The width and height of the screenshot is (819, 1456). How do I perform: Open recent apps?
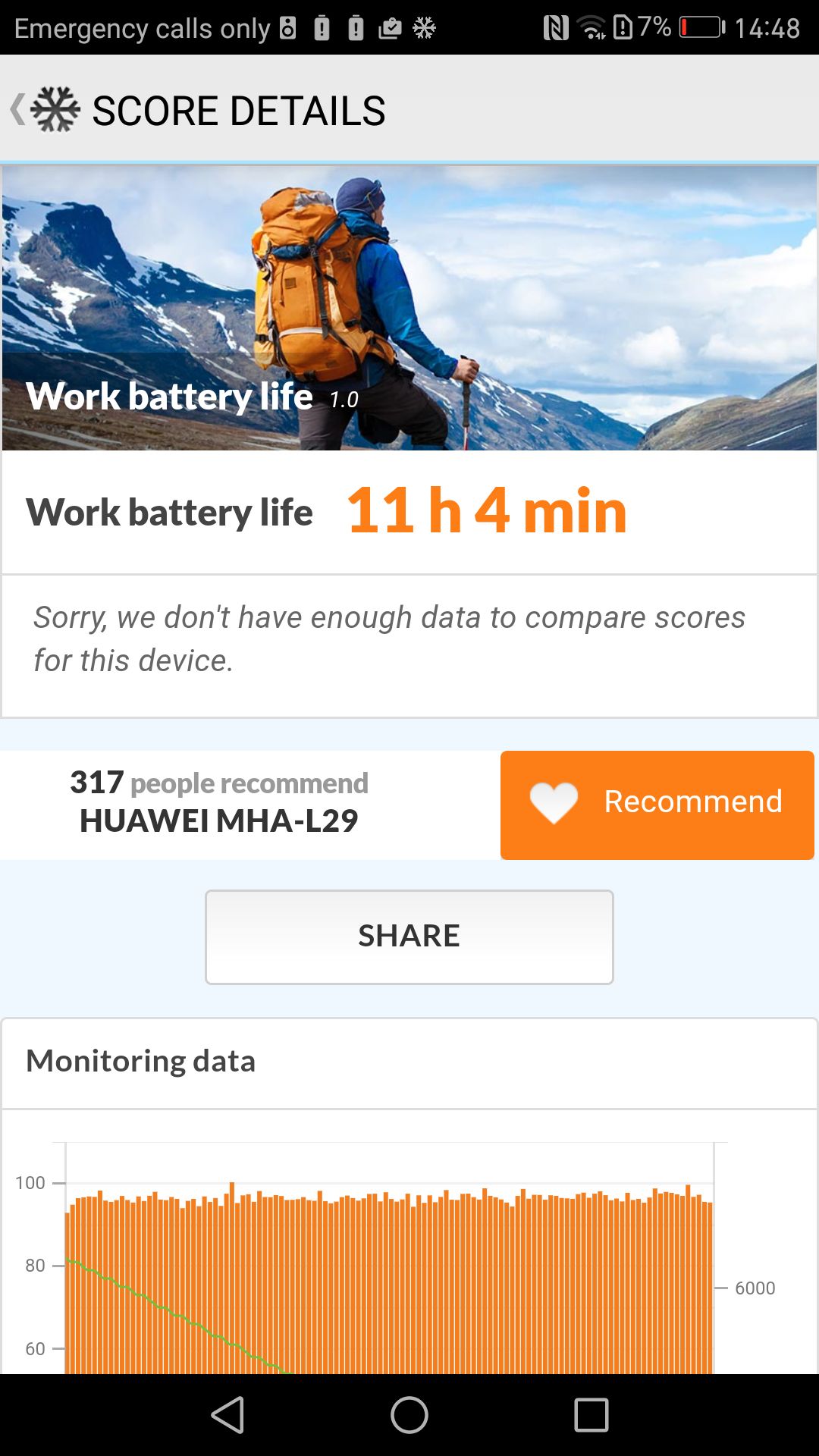pos(591,1415)
